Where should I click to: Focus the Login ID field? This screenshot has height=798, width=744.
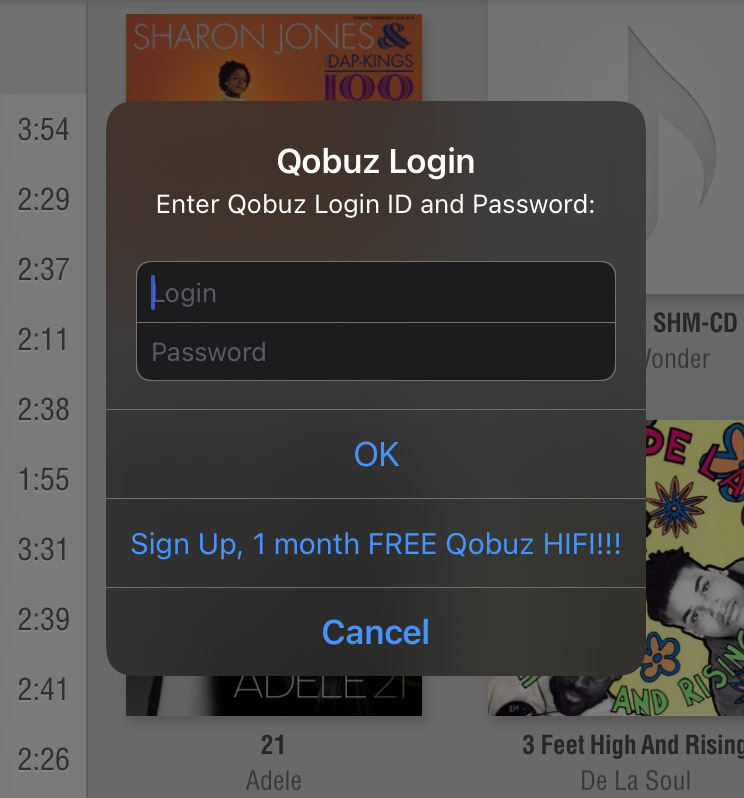click(375, 293)
